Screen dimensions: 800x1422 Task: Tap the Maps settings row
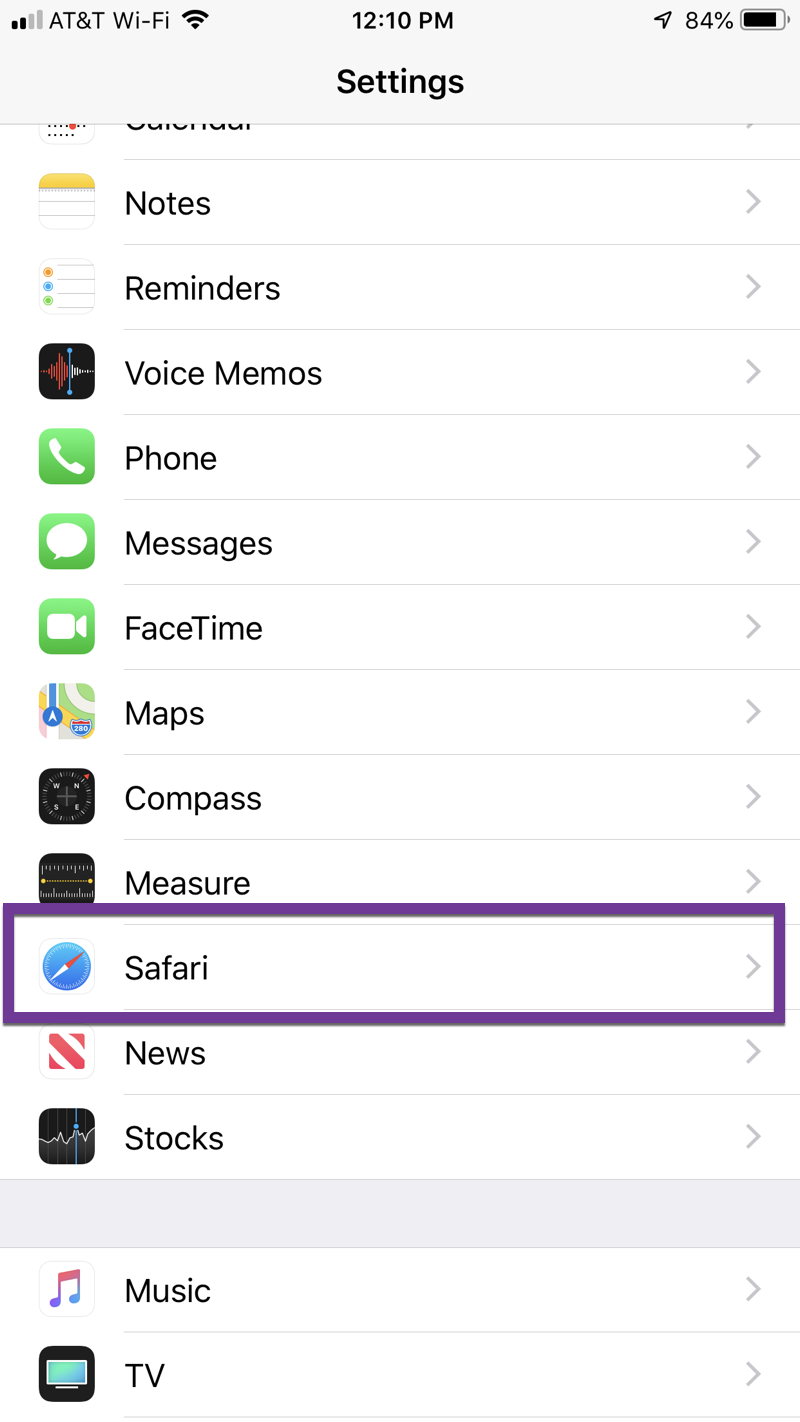coord(400,713)
